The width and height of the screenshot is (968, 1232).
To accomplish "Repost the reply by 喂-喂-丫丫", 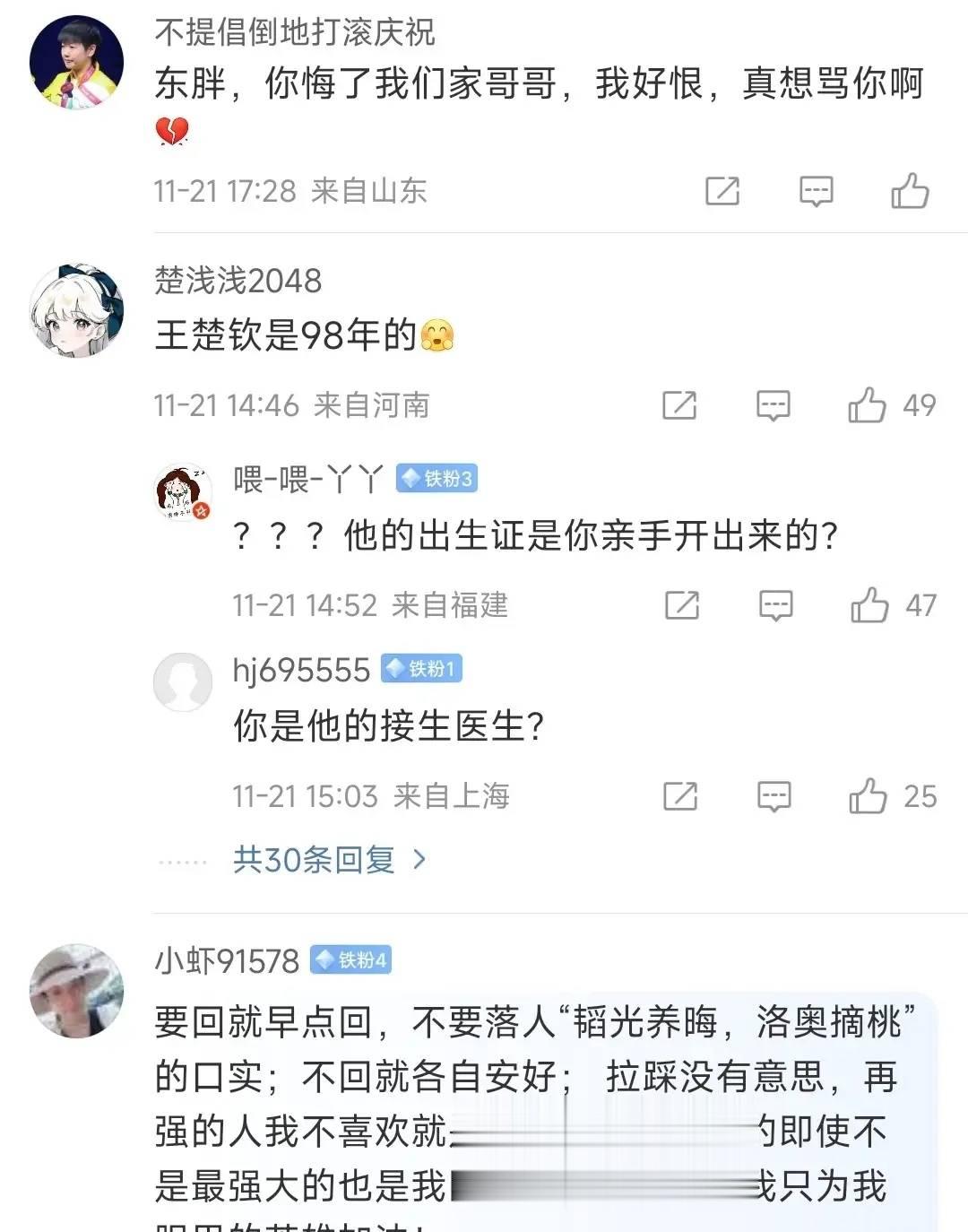I will (682, 605).
